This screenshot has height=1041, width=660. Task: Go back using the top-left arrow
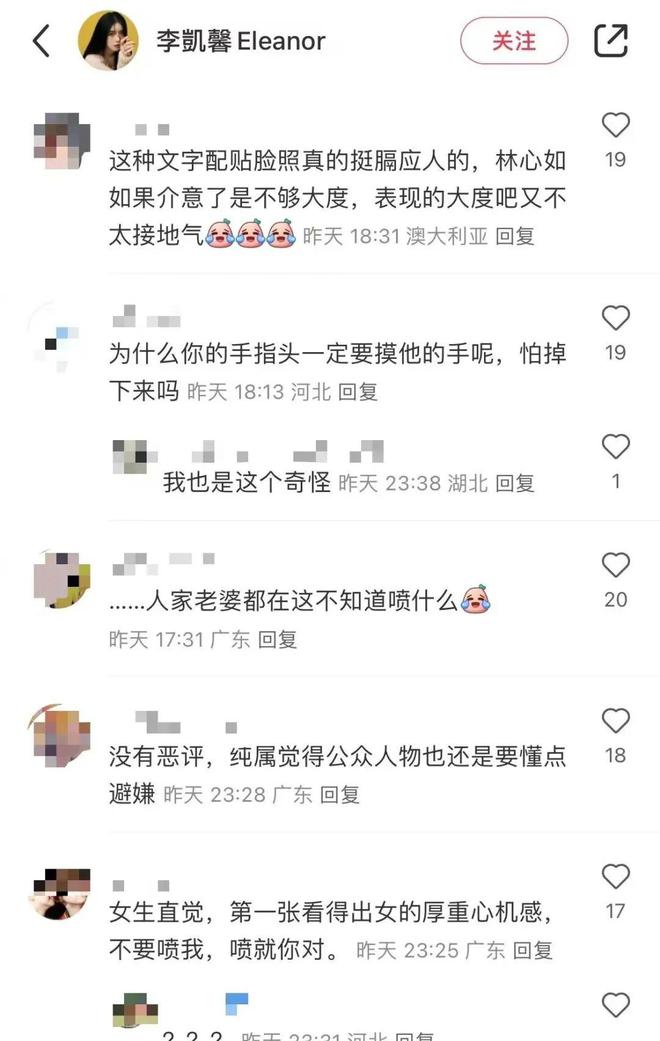[x=41, y=41]
